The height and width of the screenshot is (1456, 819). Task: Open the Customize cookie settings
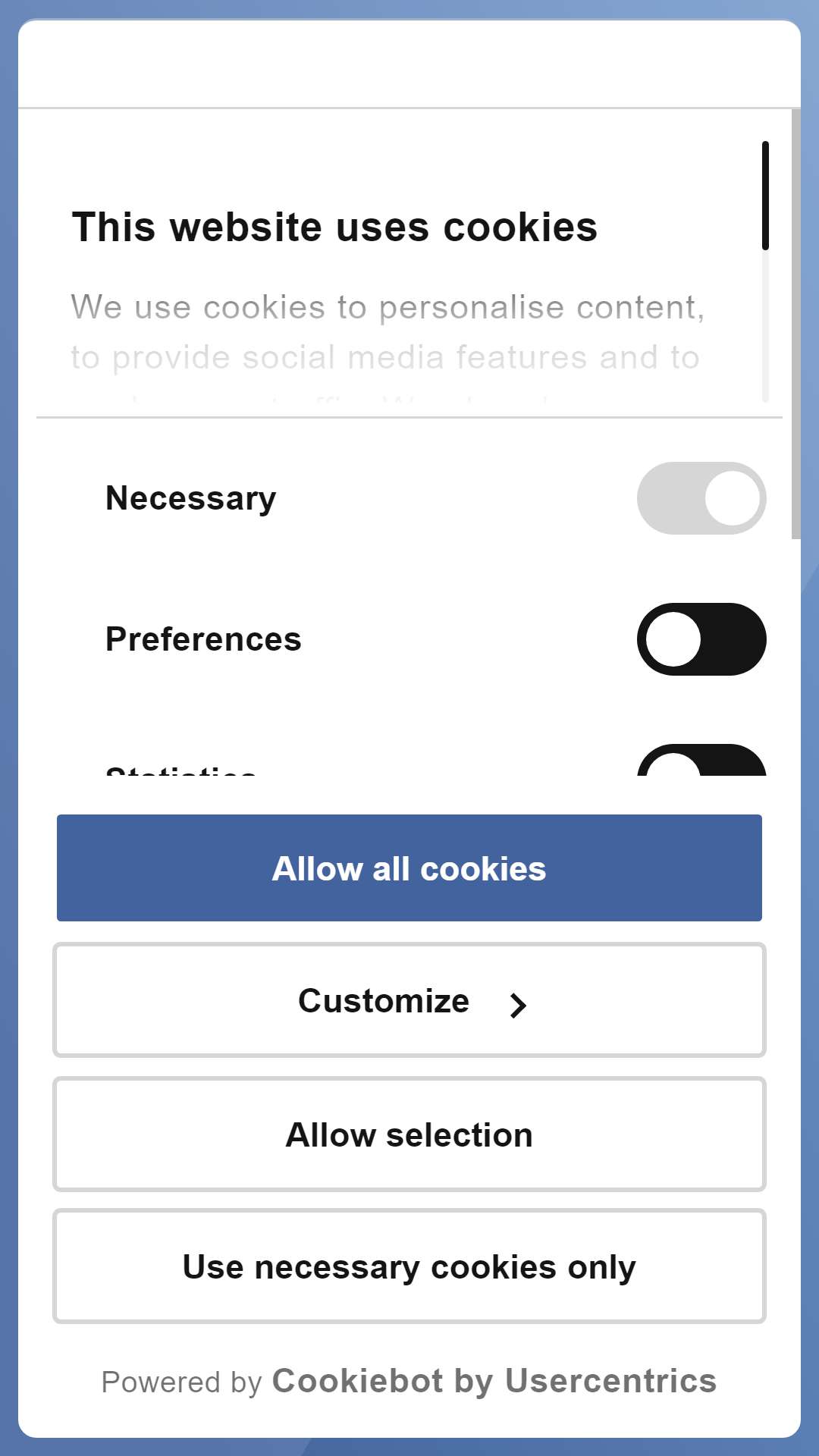click(409, 1000)
